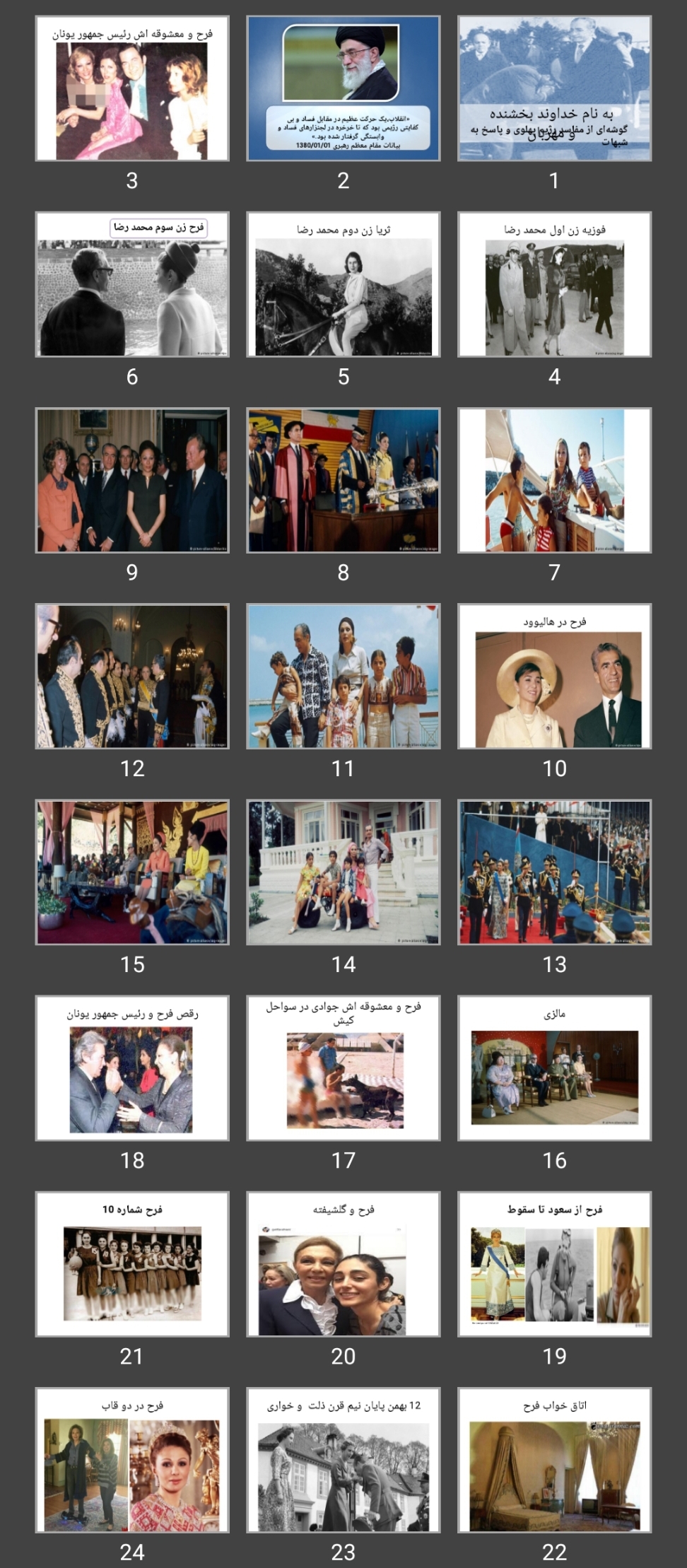
Task: Open slide 7 boat photo
Action: (x=554, y=480)
